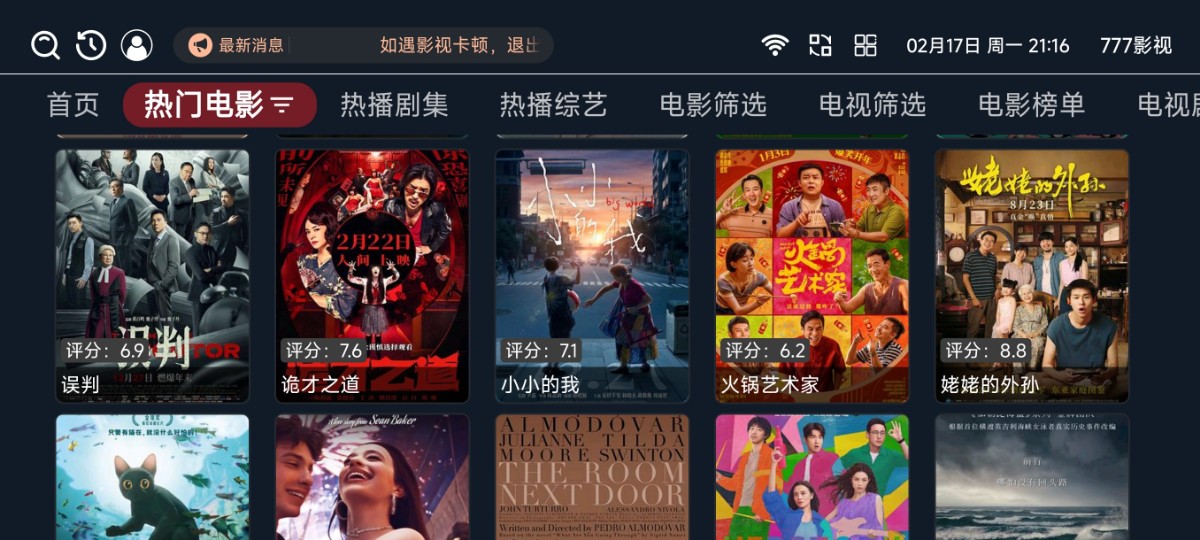Switch to the 首页 tab
The width and height of the screenshot is (1200, 540).
coord(74,104)
